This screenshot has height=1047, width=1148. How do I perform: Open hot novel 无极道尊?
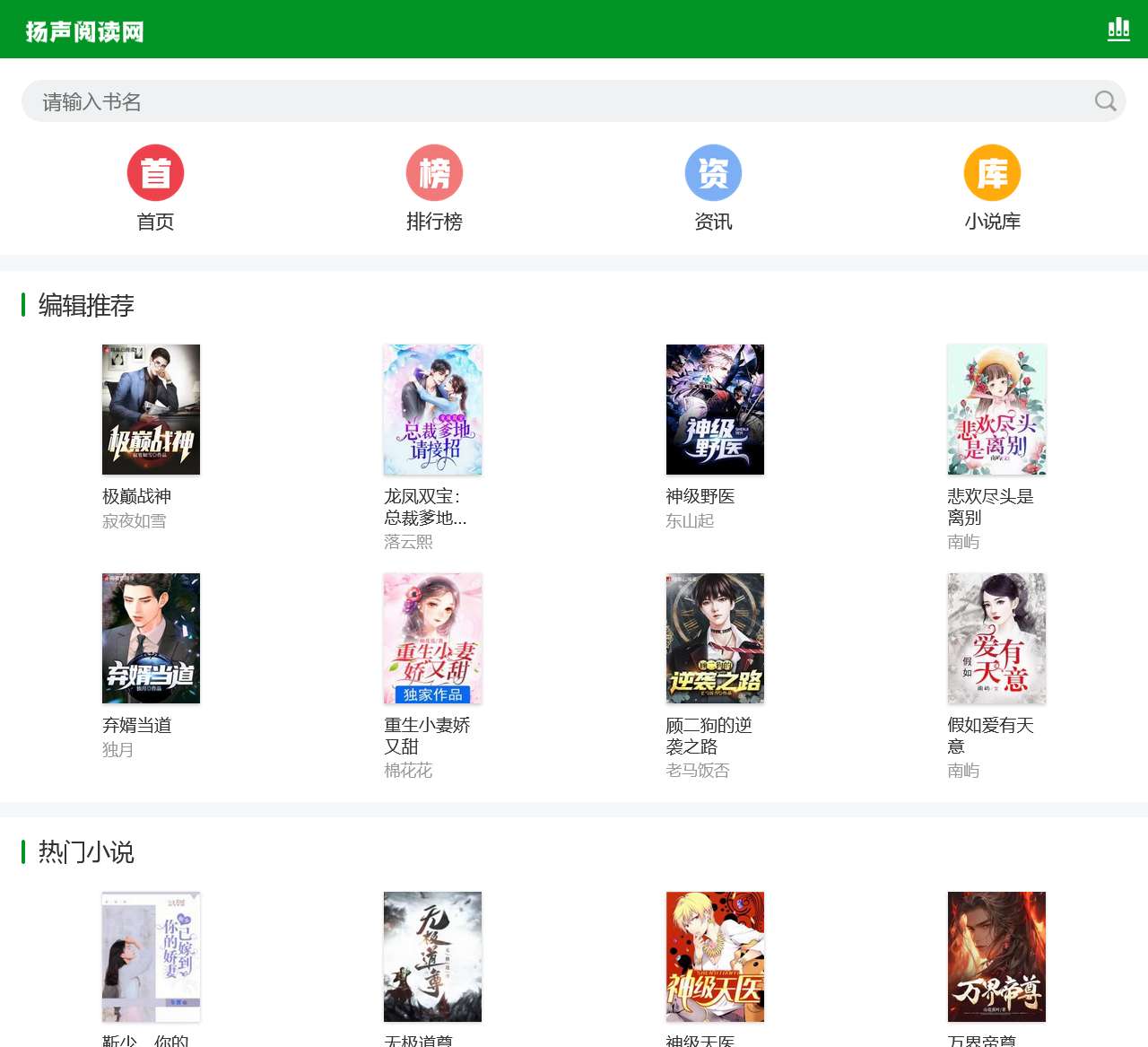point(432,956)
